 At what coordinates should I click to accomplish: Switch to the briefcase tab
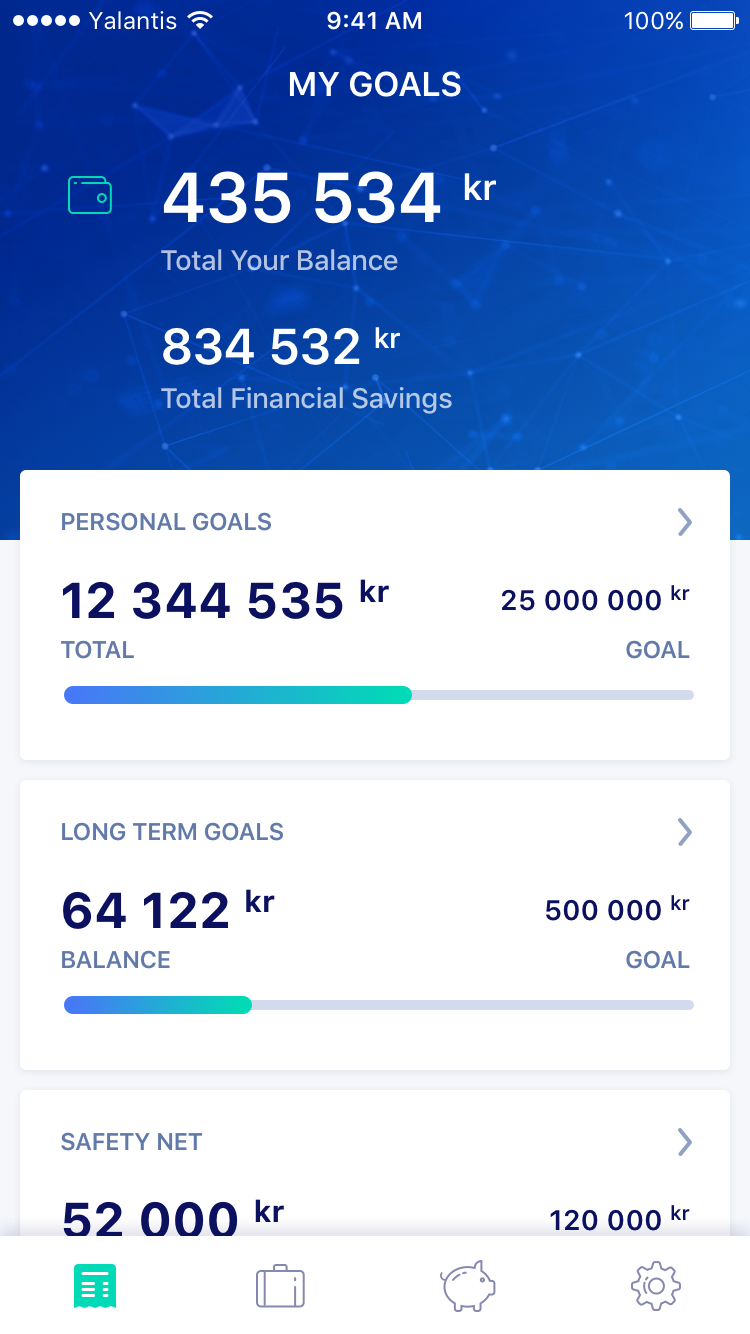click(280, 1286)
